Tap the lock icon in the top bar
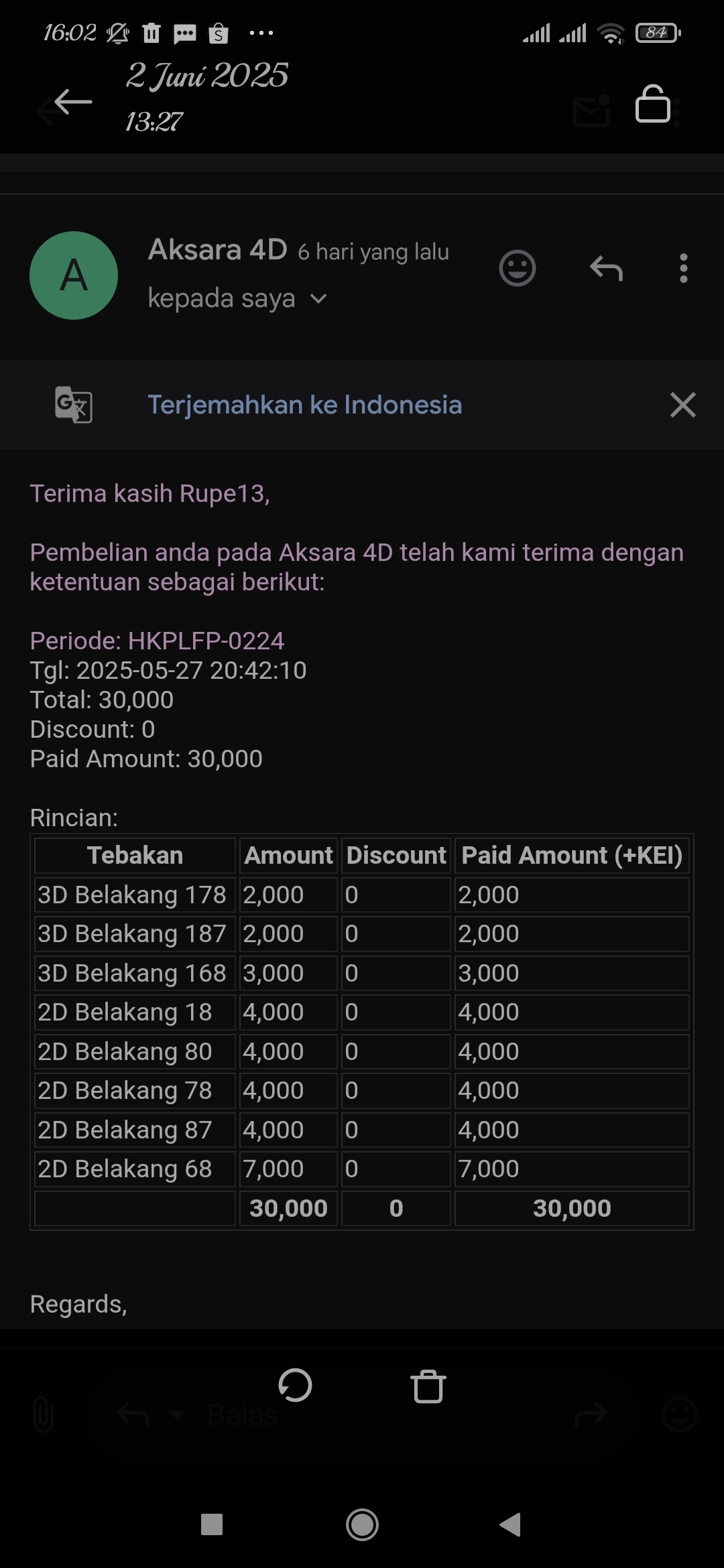The image size is (724, 1568). click(x=652, y=105)
